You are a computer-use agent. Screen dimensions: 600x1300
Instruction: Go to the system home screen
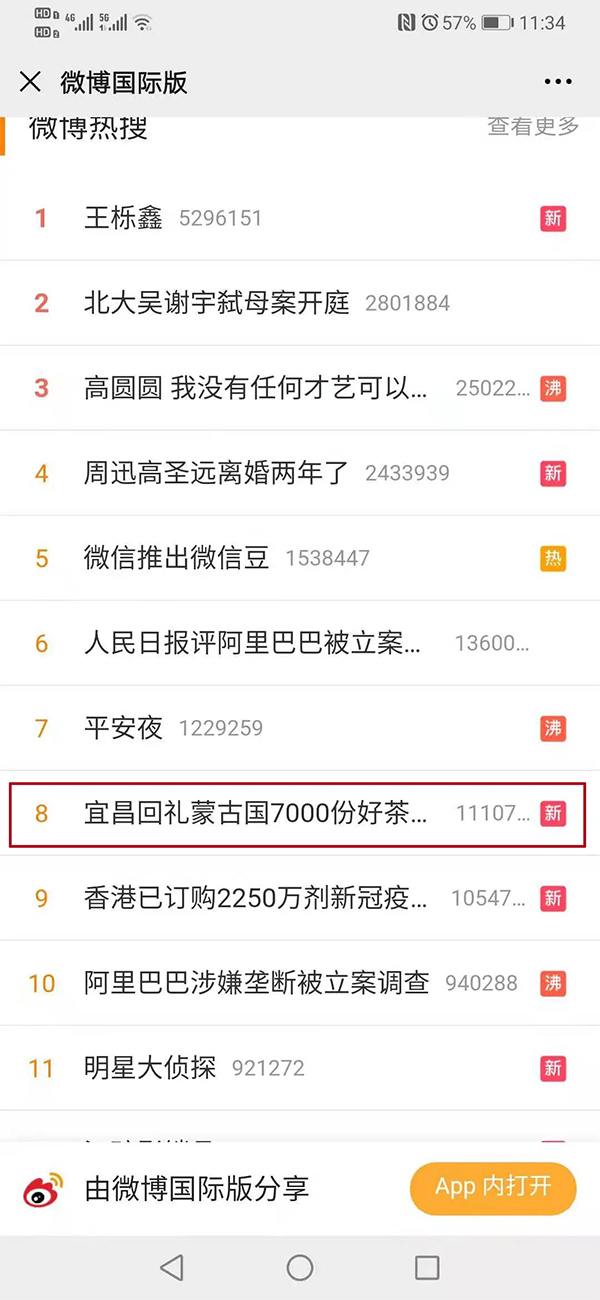[300, 1268]
